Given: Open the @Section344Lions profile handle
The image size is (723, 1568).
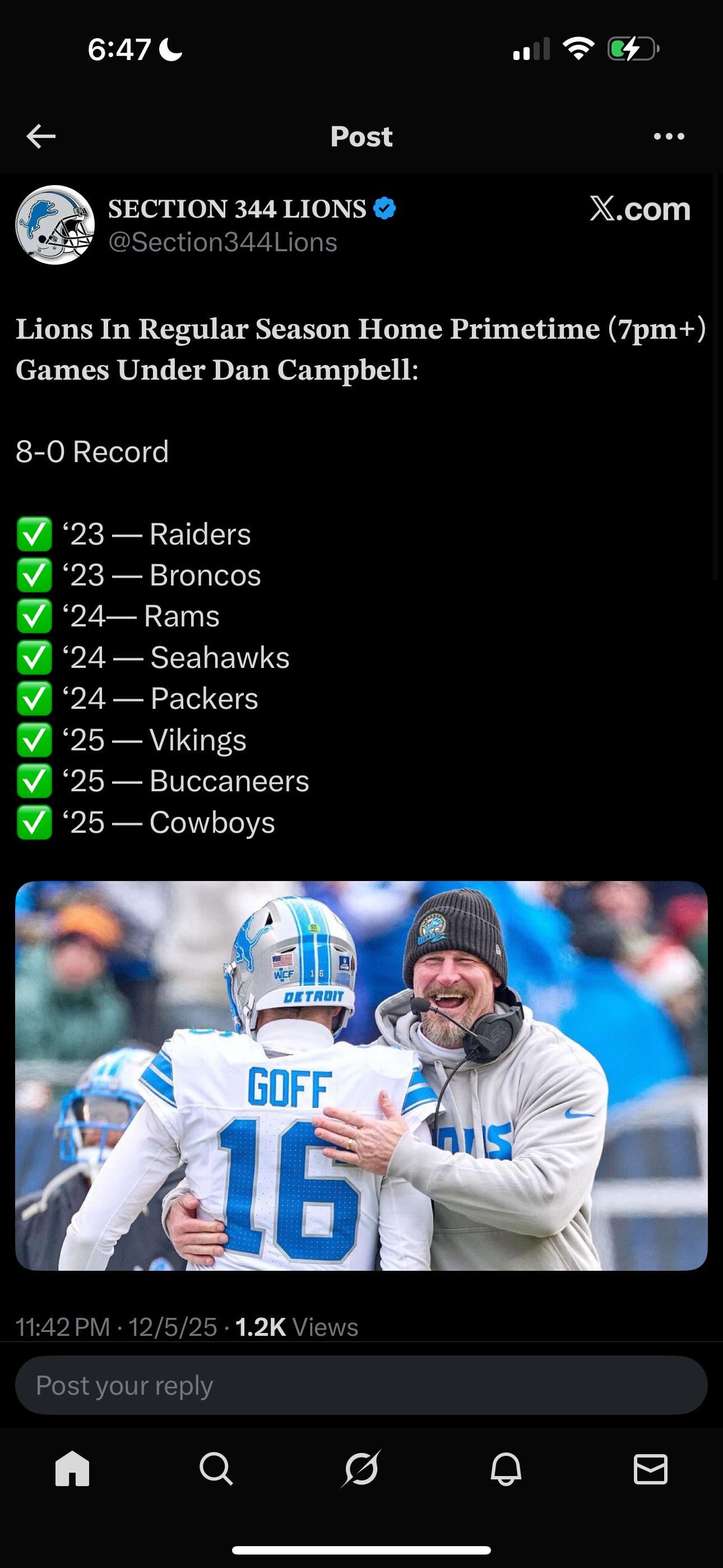Looking at the screenshot, I should (x=222, y=242).
